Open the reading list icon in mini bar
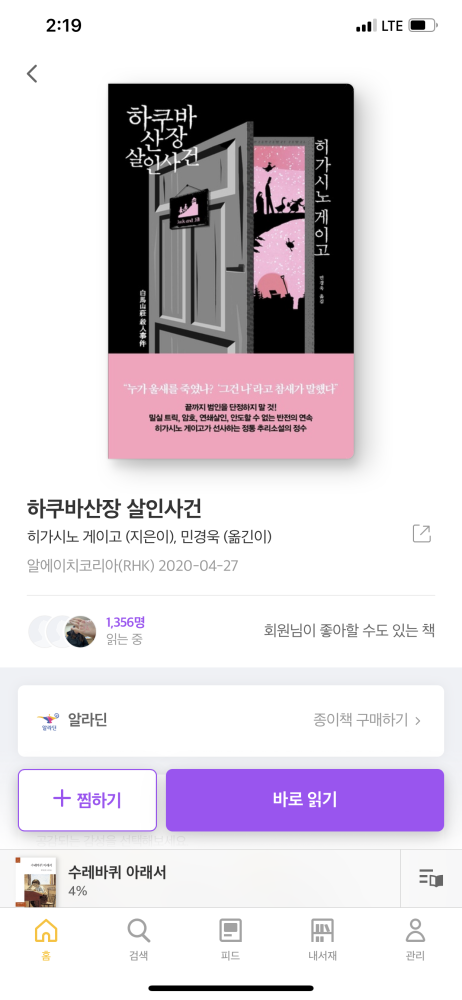 (431, 878)
